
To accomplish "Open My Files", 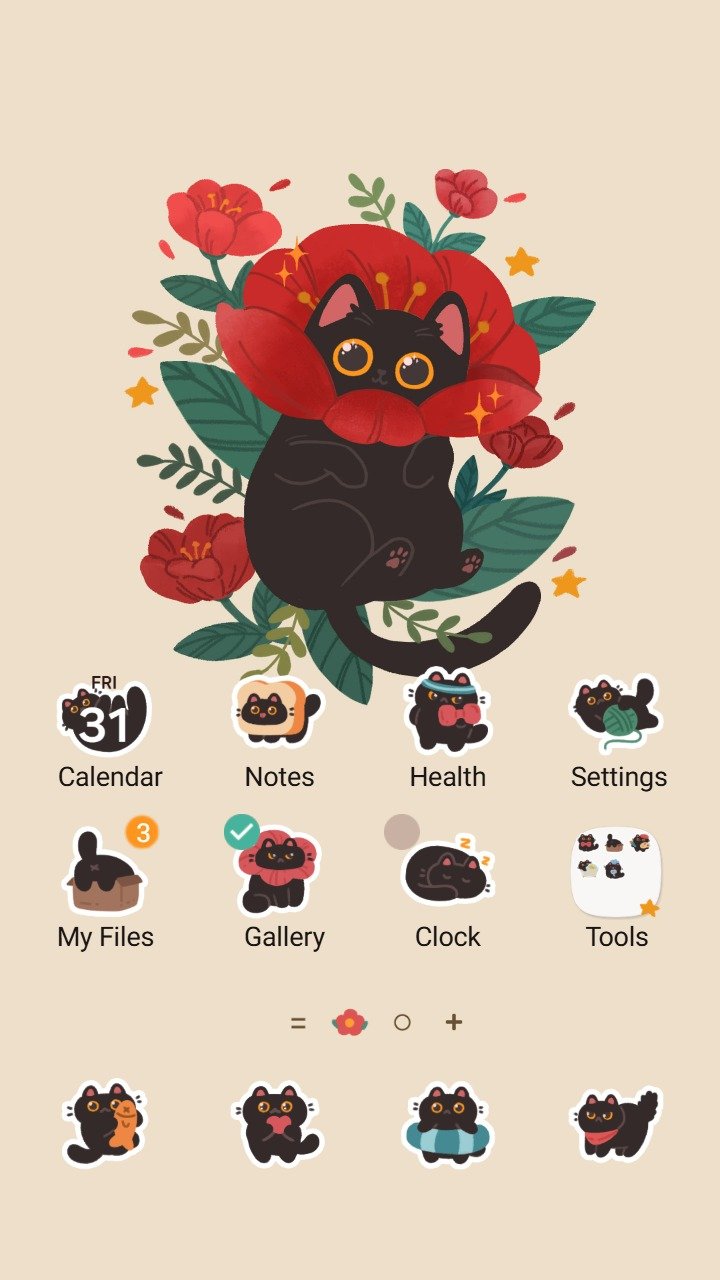I will (x=105, y=873).
